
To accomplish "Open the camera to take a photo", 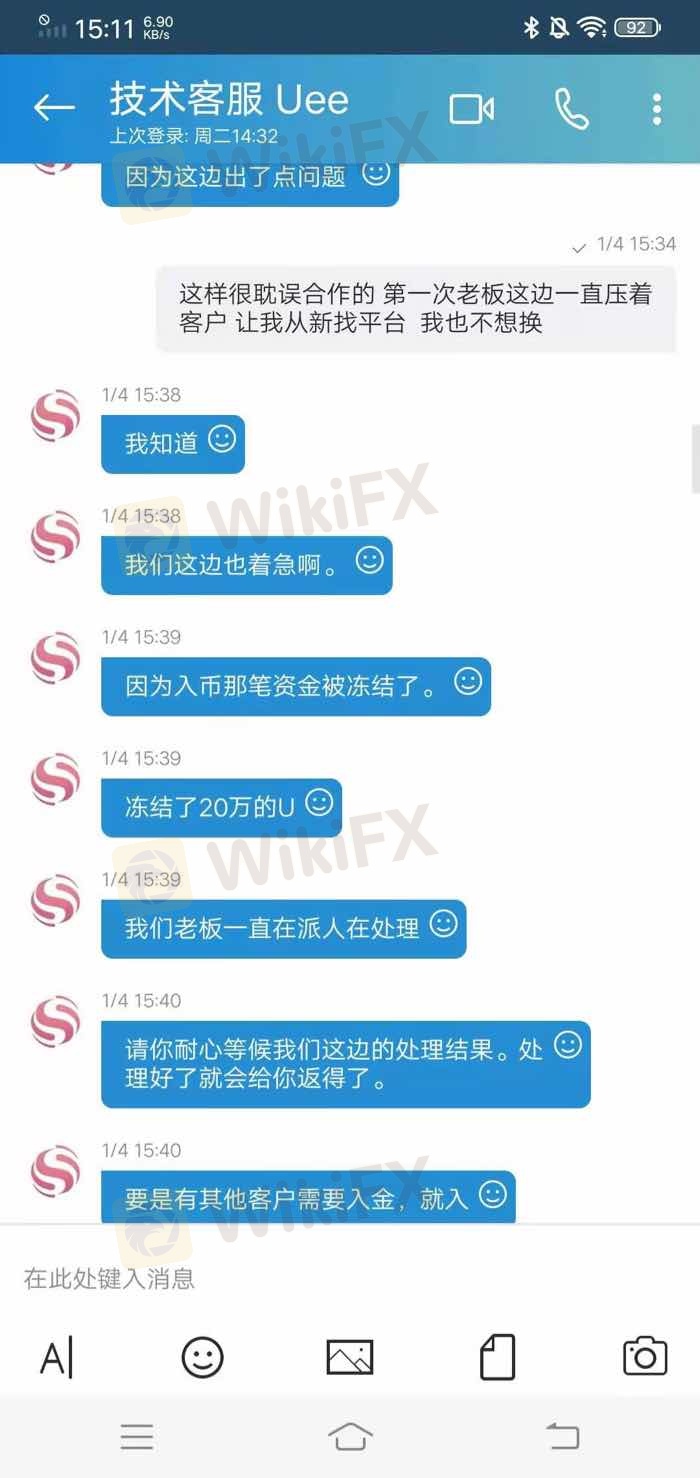I will (645, 1356).
